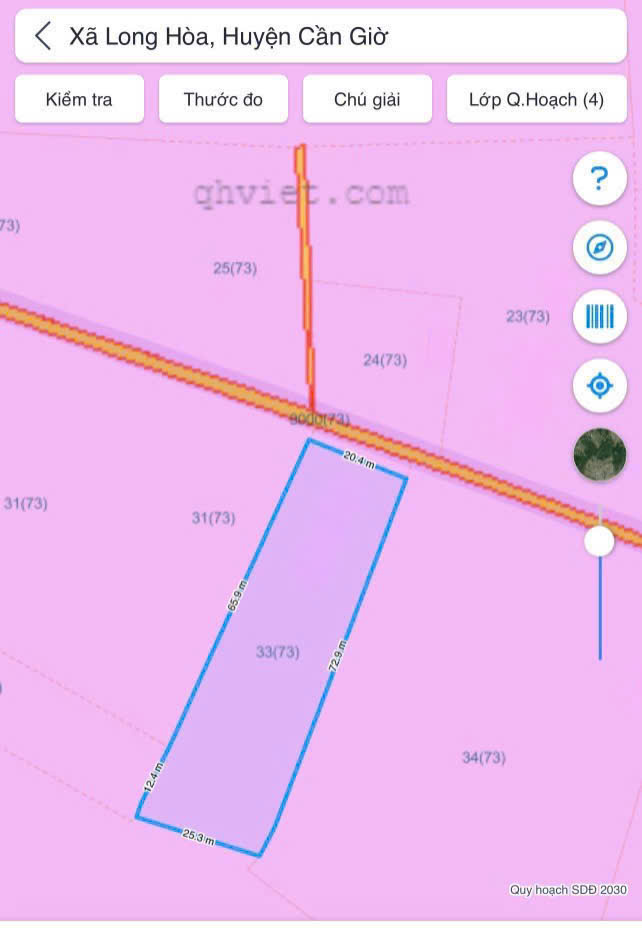642x932 pixels.
Task: Switch to satellite imagery view
Action: coord(599,454)
